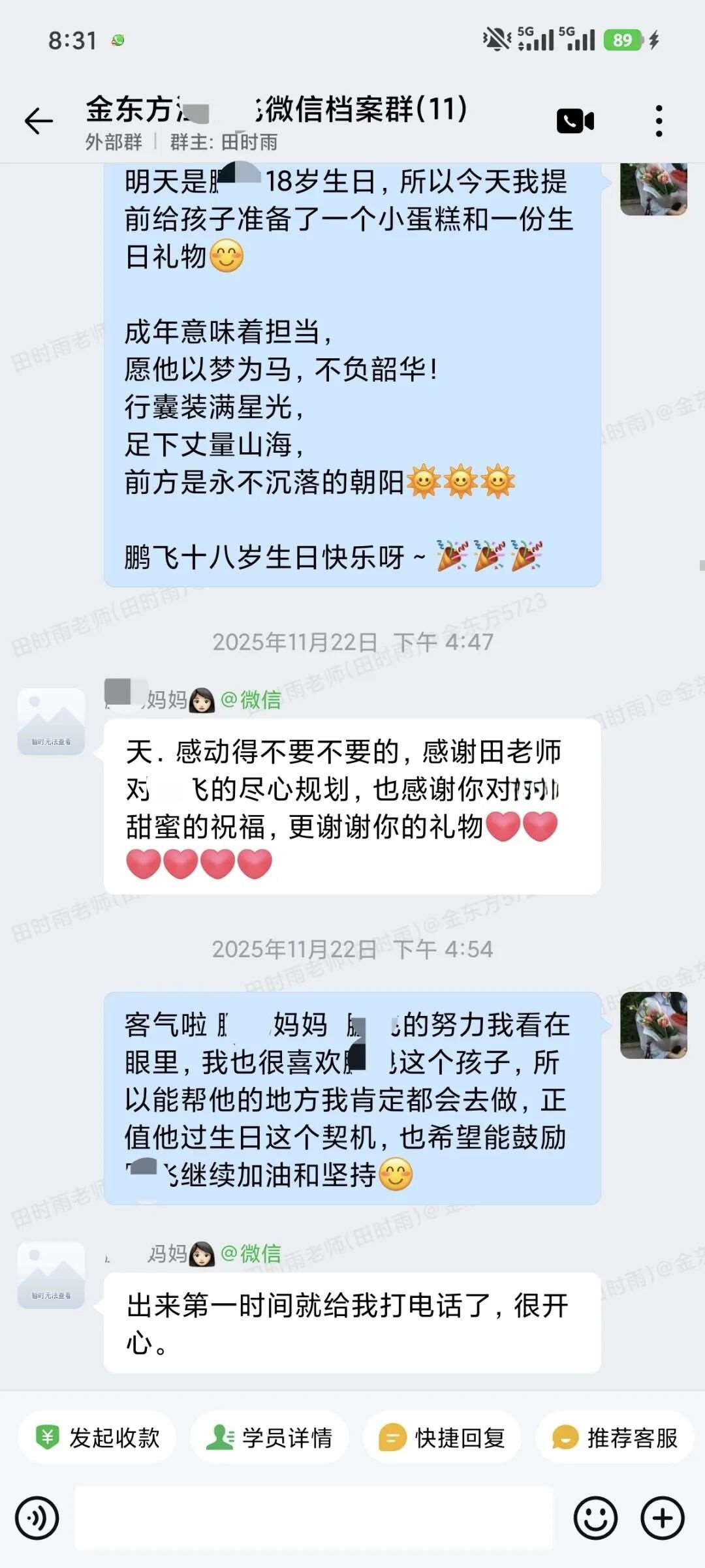Open the plus attachment menu
705x1568 pixels.
tap(662, 1518)
